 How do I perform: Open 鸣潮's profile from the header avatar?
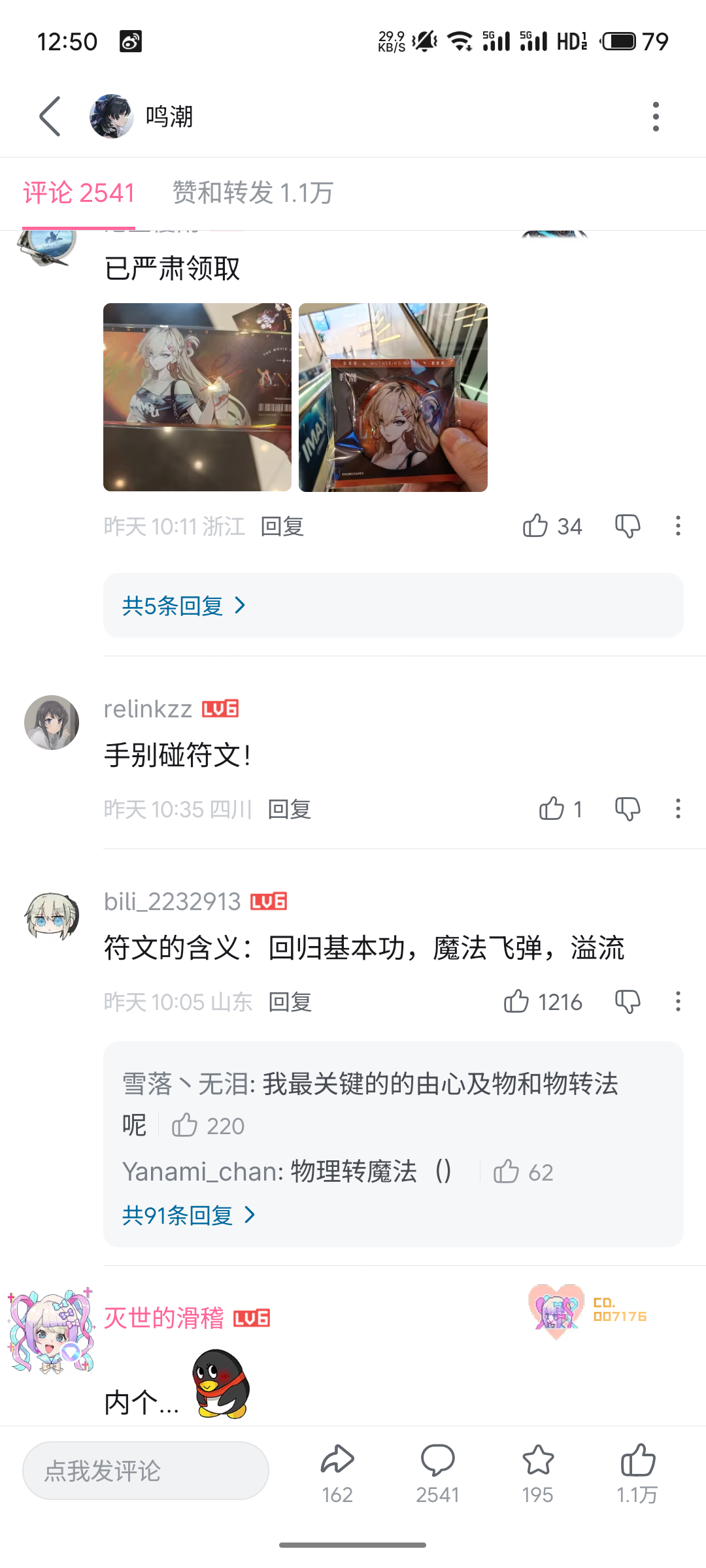(x=111, y=116)
